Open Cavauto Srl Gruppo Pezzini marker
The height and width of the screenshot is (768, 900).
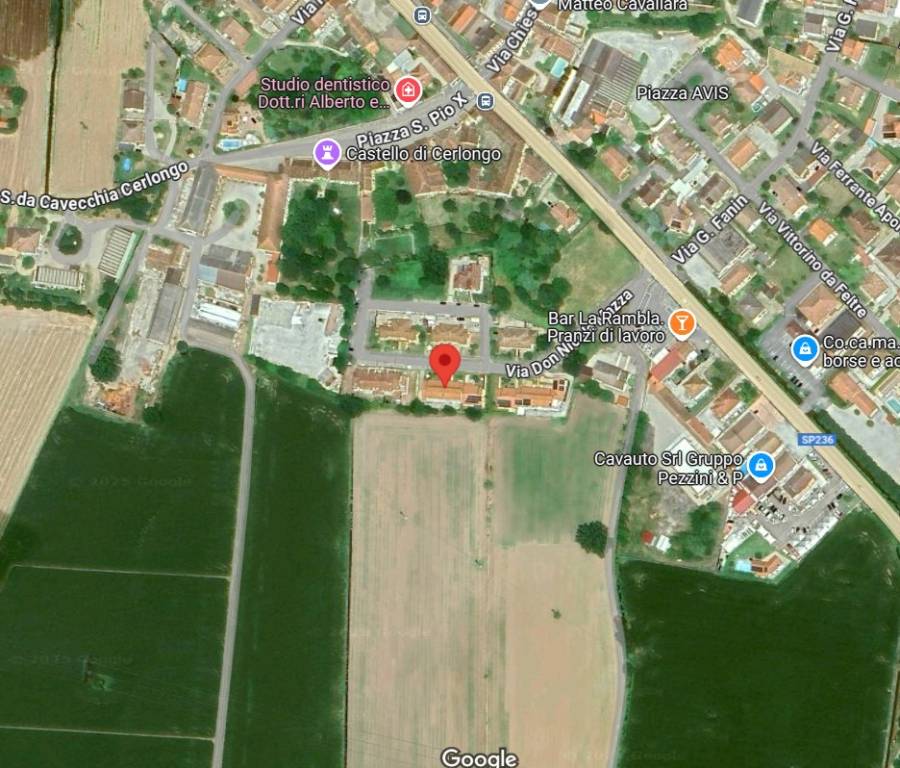pos(761,466)
